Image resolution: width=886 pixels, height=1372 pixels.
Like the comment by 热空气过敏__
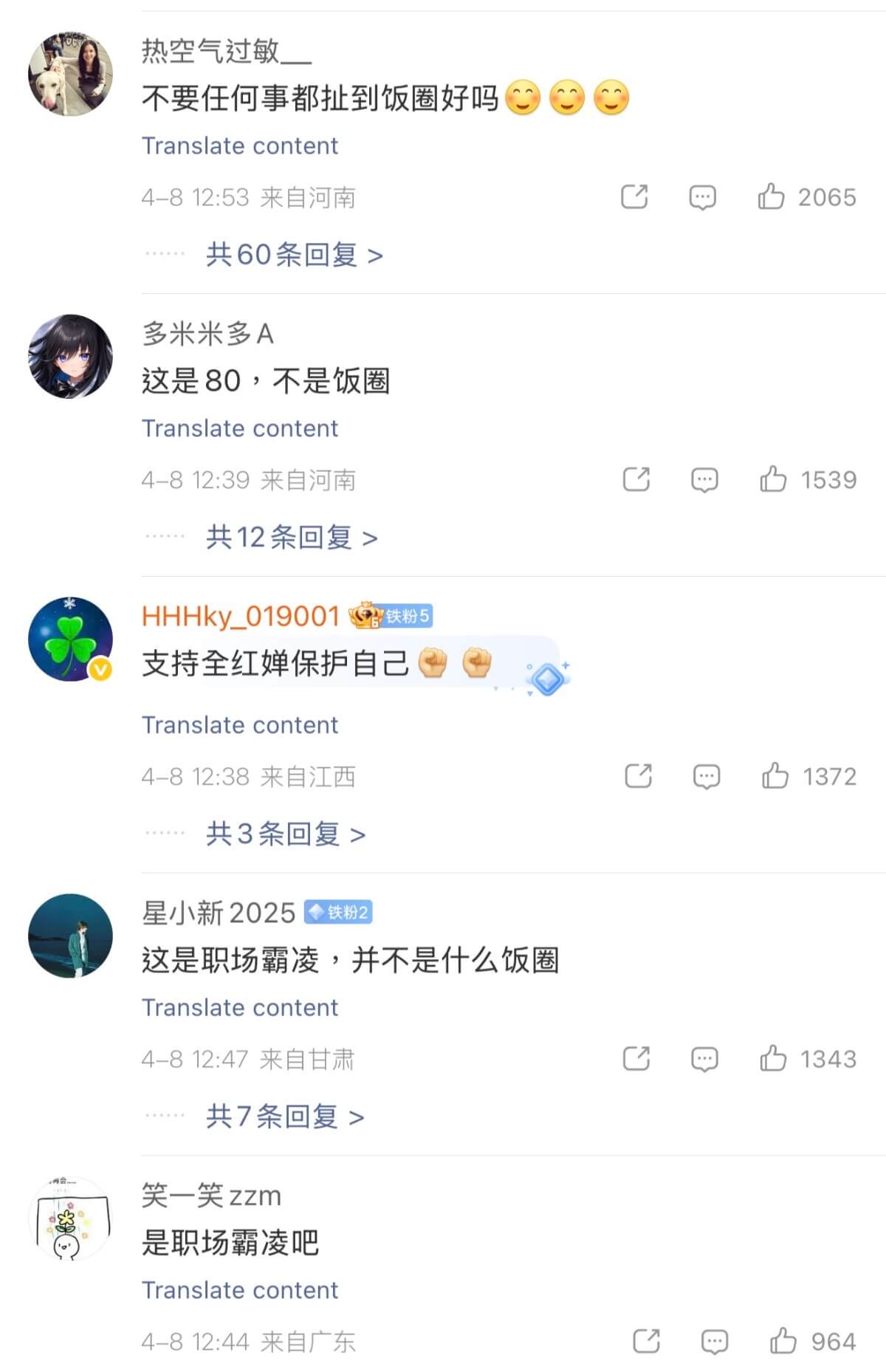pyautogui.click(x=772, y=197)
